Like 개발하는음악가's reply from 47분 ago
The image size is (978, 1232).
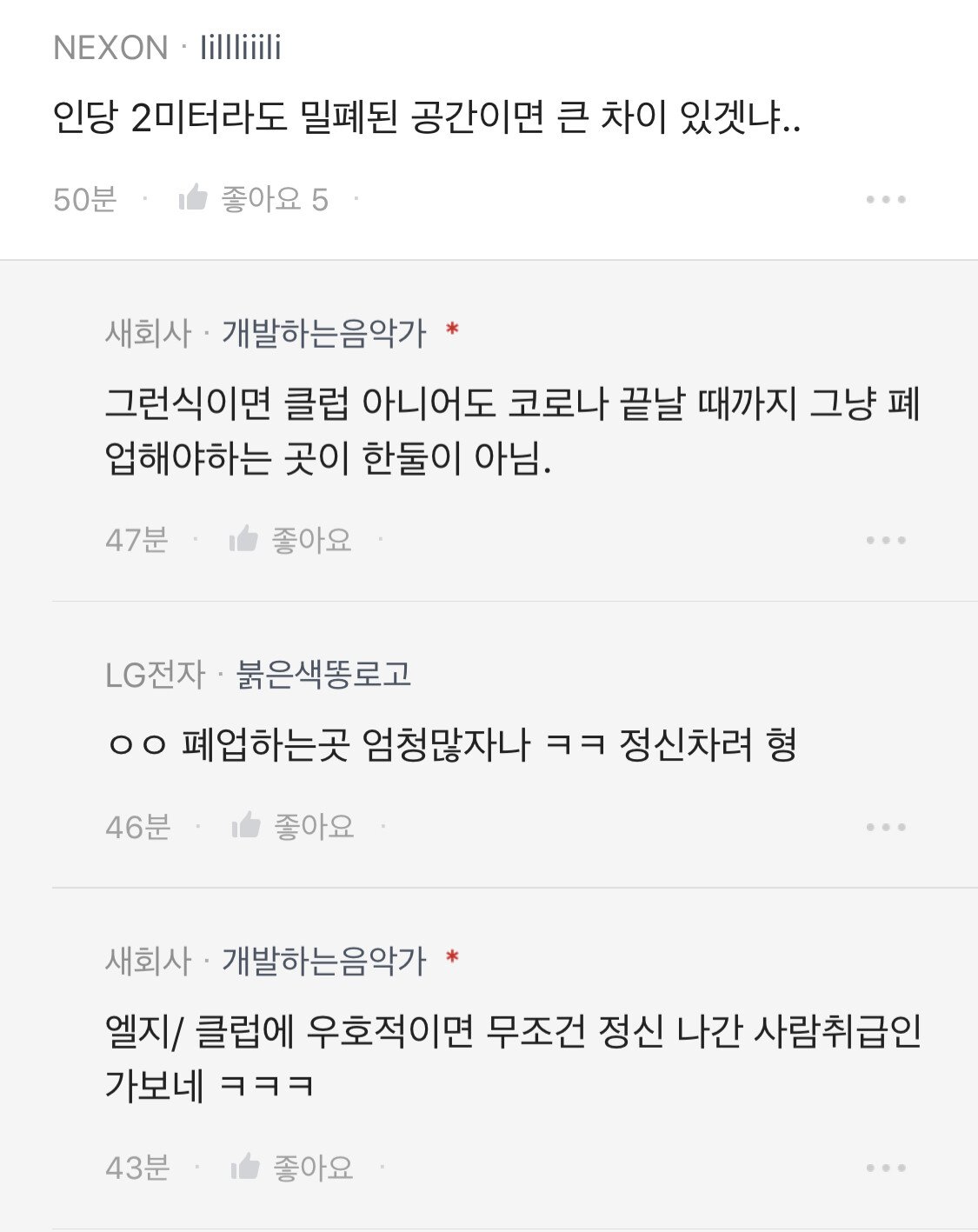click(x=290, y=540)
